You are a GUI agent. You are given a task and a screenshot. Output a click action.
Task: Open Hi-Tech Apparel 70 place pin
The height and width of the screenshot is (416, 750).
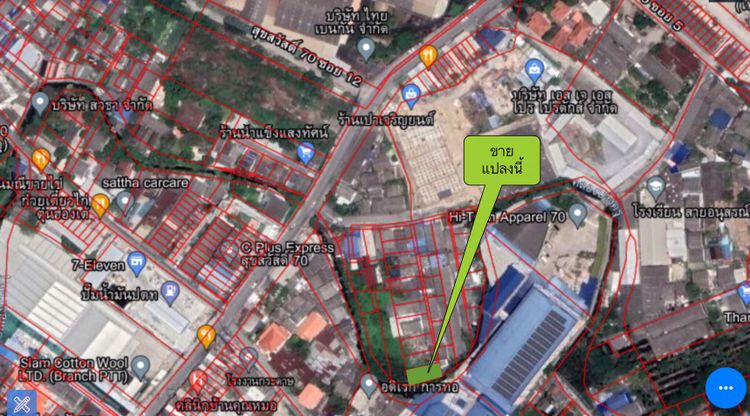coord(577,212)
